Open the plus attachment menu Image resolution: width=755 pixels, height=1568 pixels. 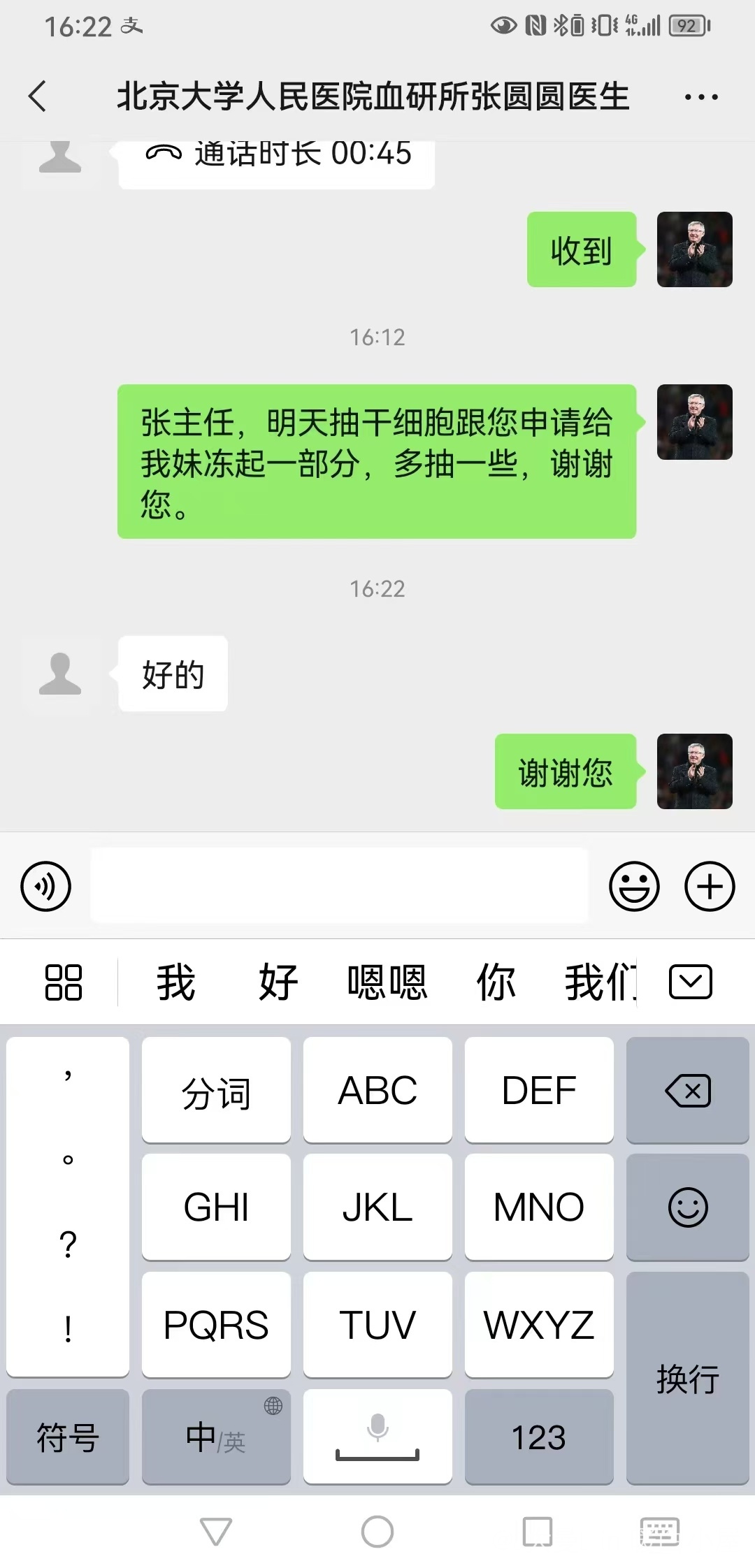[710, 886]
